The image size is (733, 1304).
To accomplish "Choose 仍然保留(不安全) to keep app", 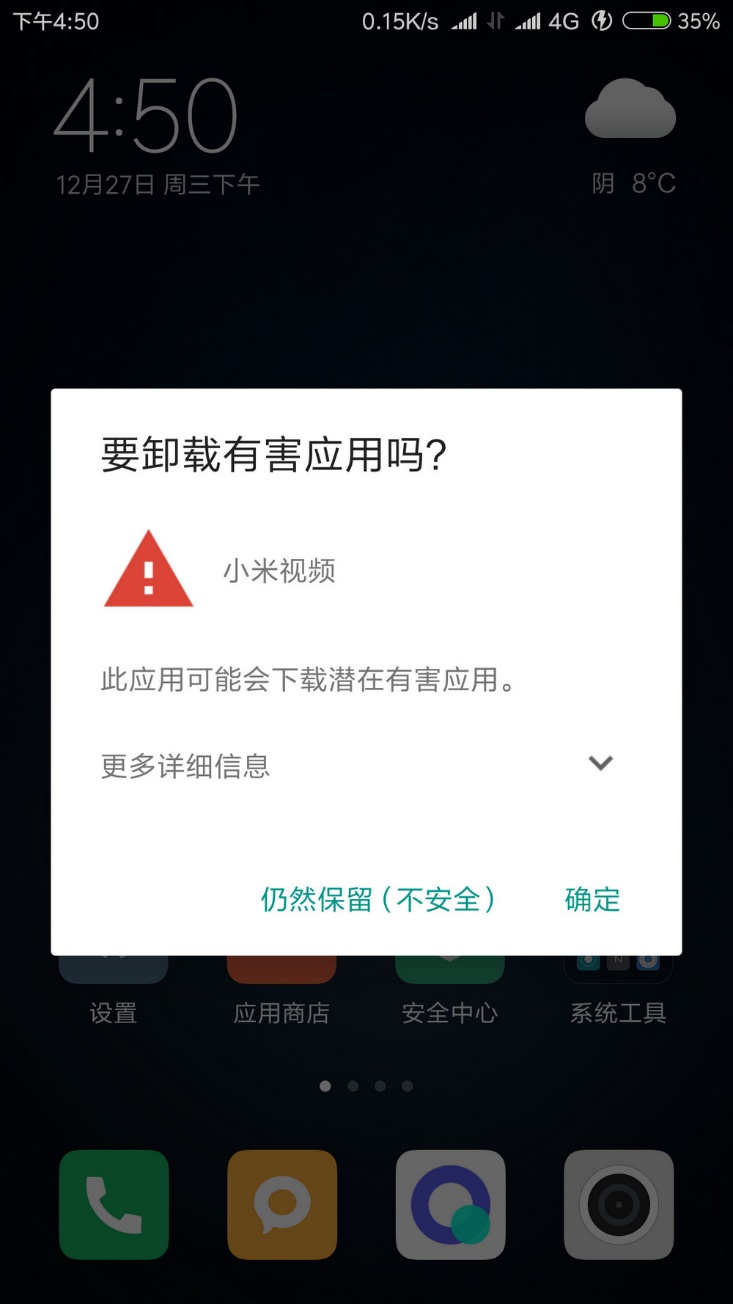I will (378, 899).
